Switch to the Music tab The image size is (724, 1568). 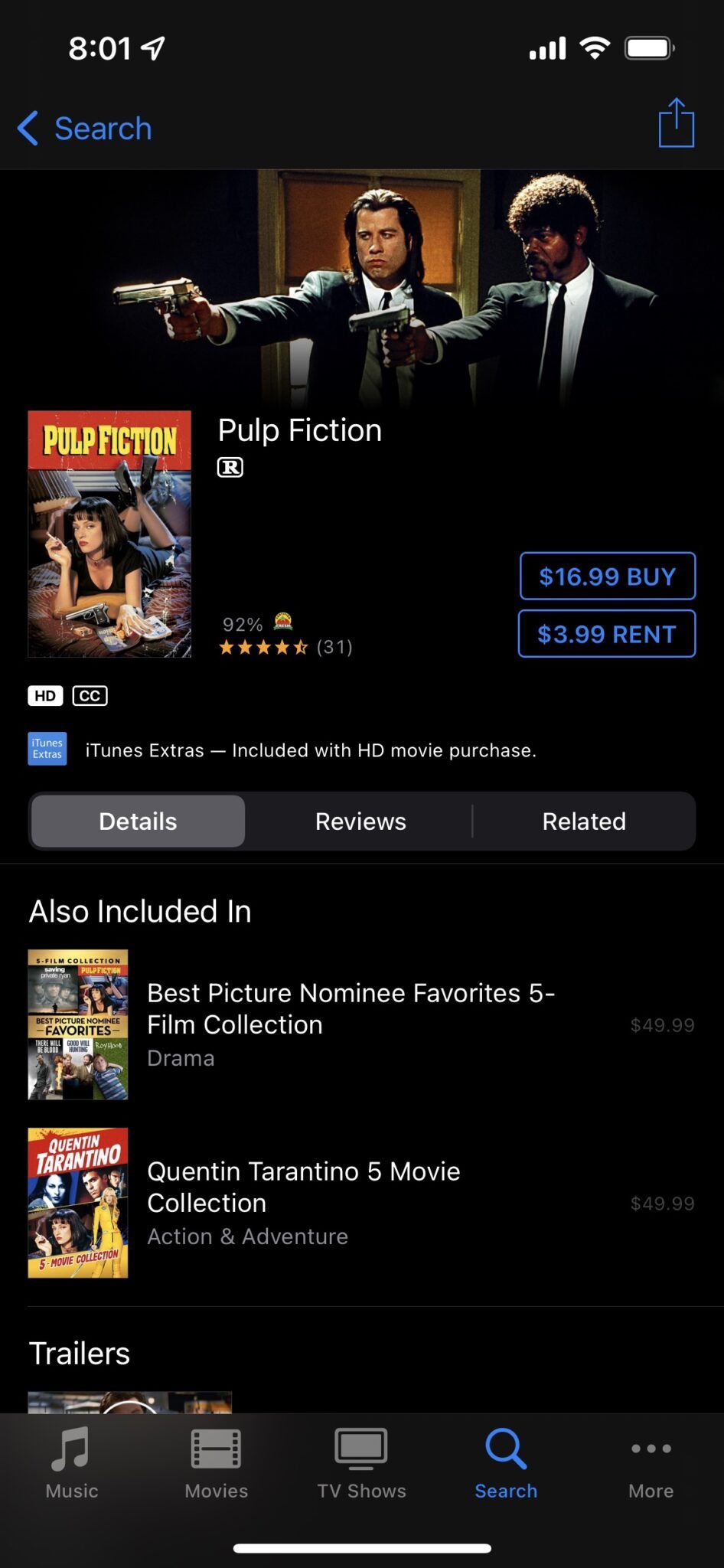point(72,1463)
